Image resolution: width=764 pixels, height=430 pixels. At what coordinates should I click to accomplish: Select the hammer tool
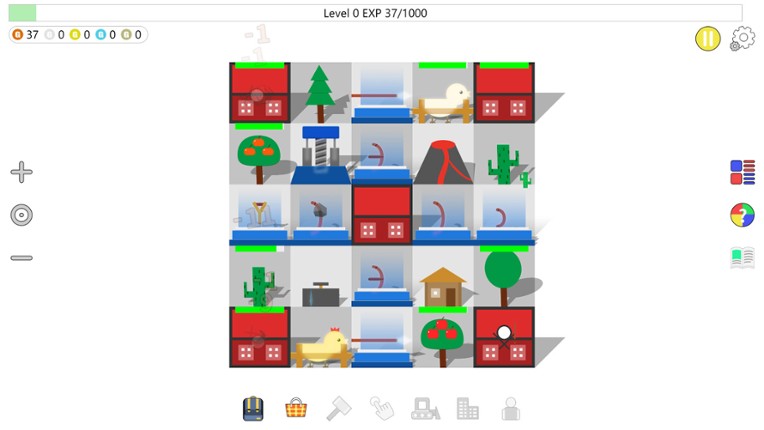[x=340, y=408]
